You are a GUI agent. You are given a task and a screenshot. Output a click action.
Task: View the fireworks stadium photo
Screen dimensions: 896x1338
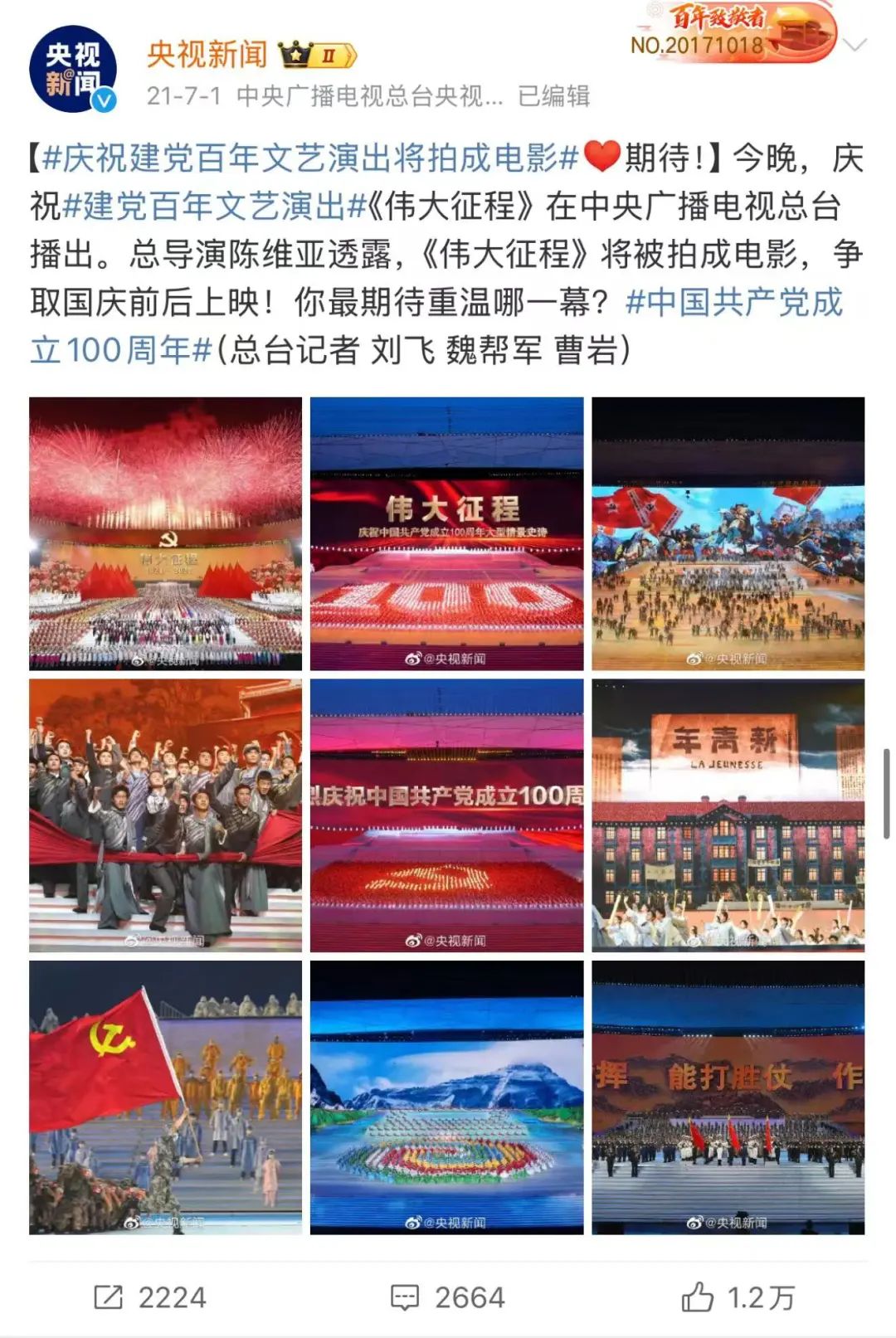(x=165, y=533)
